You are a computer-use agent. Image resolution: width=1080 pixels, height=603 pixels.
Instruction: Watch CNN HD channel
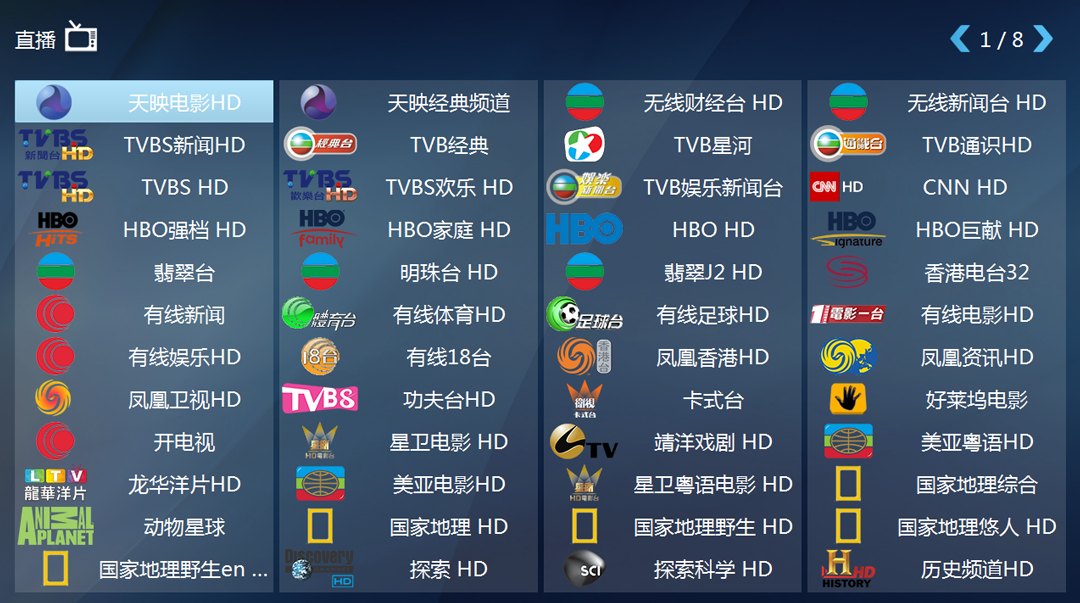click(936, 187)
